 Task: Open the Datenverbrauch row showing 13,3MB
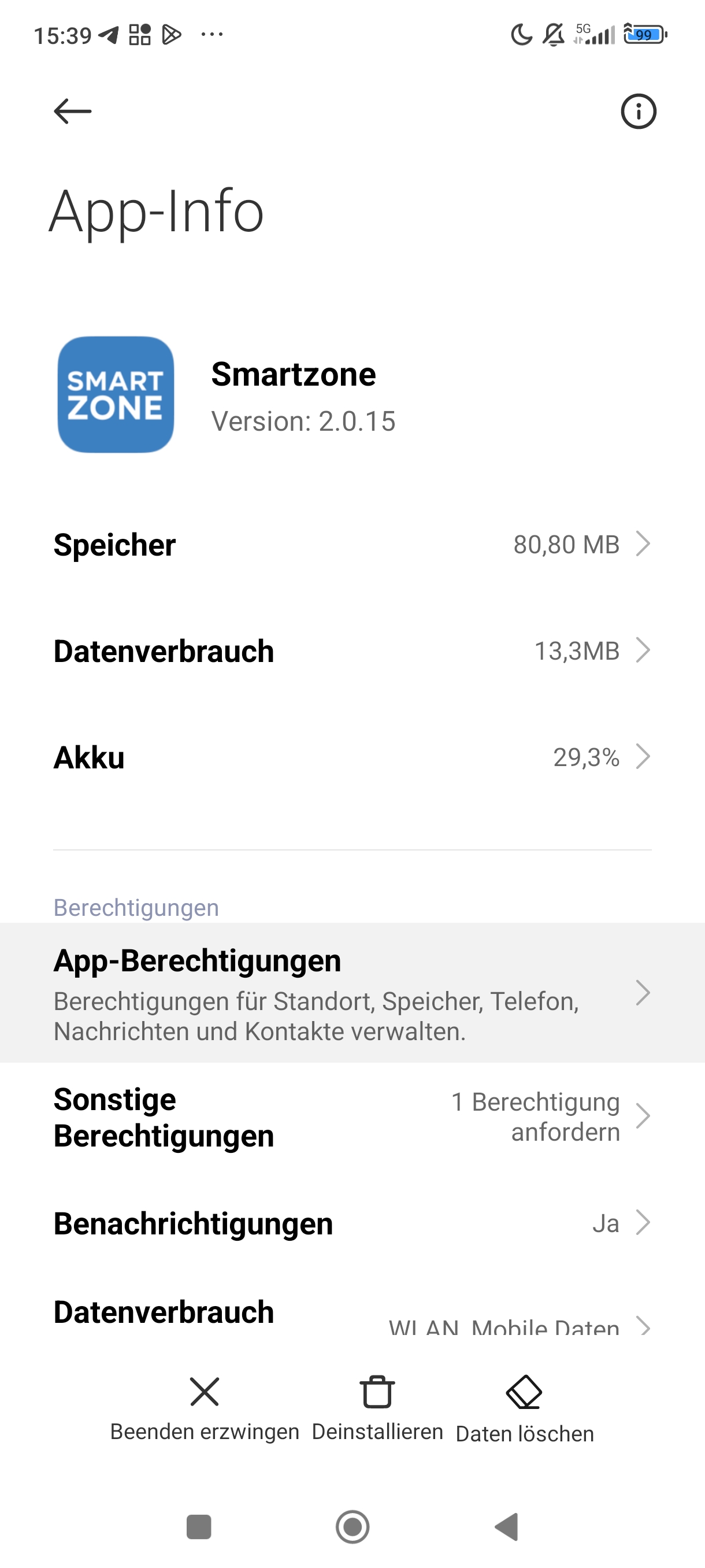coord(352,650)
